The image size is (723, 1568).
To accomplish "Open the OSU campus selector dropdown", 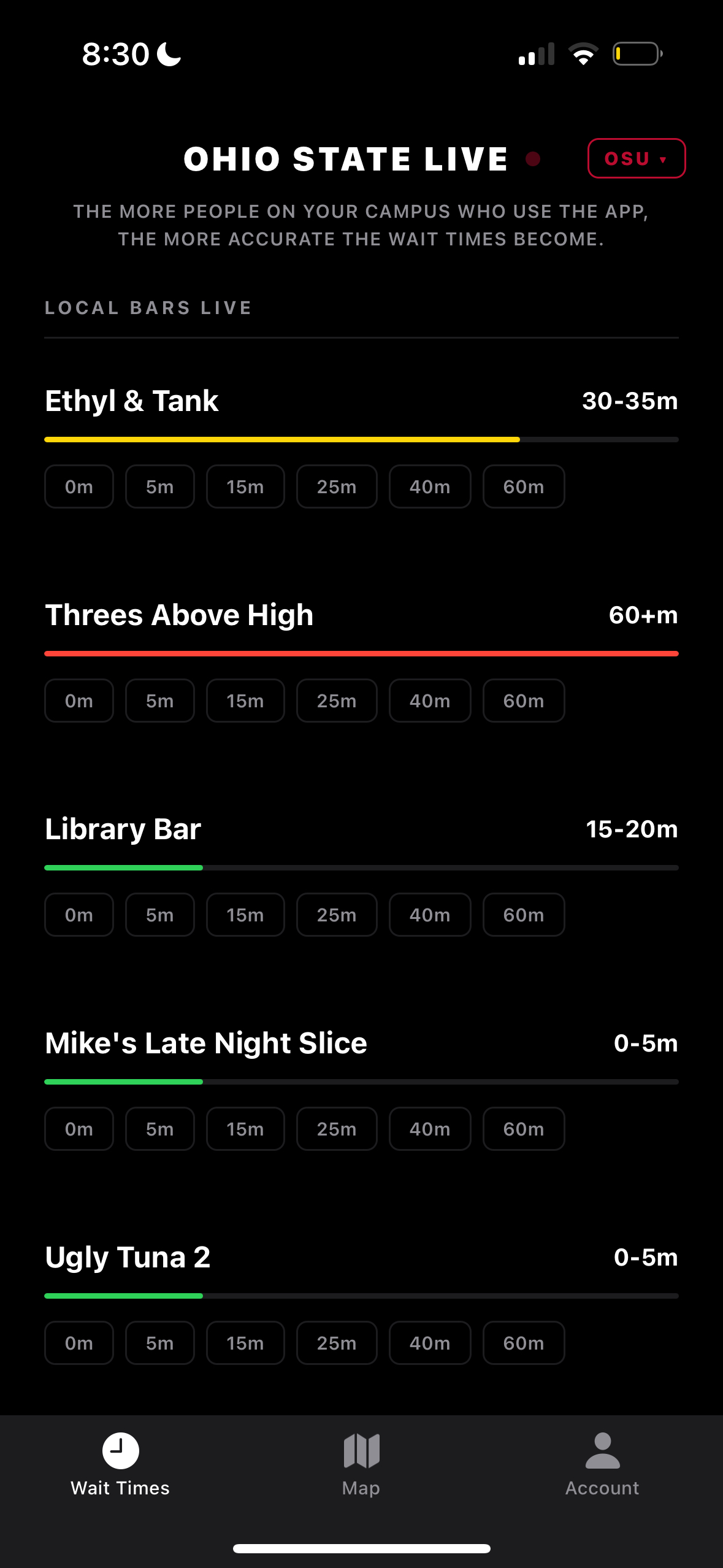I will 637,158.
